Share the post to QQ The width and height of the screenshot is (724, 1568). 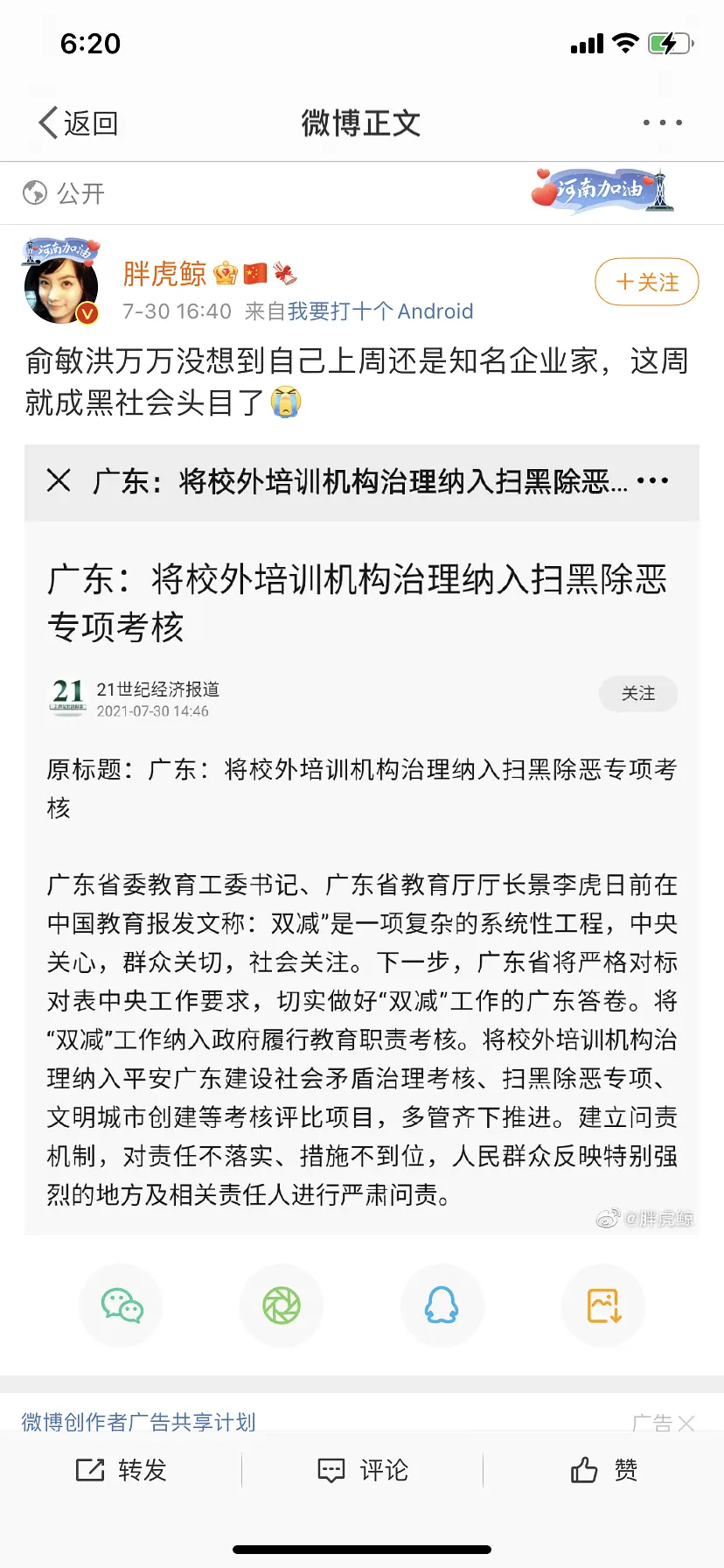(x=442, y=1305)
